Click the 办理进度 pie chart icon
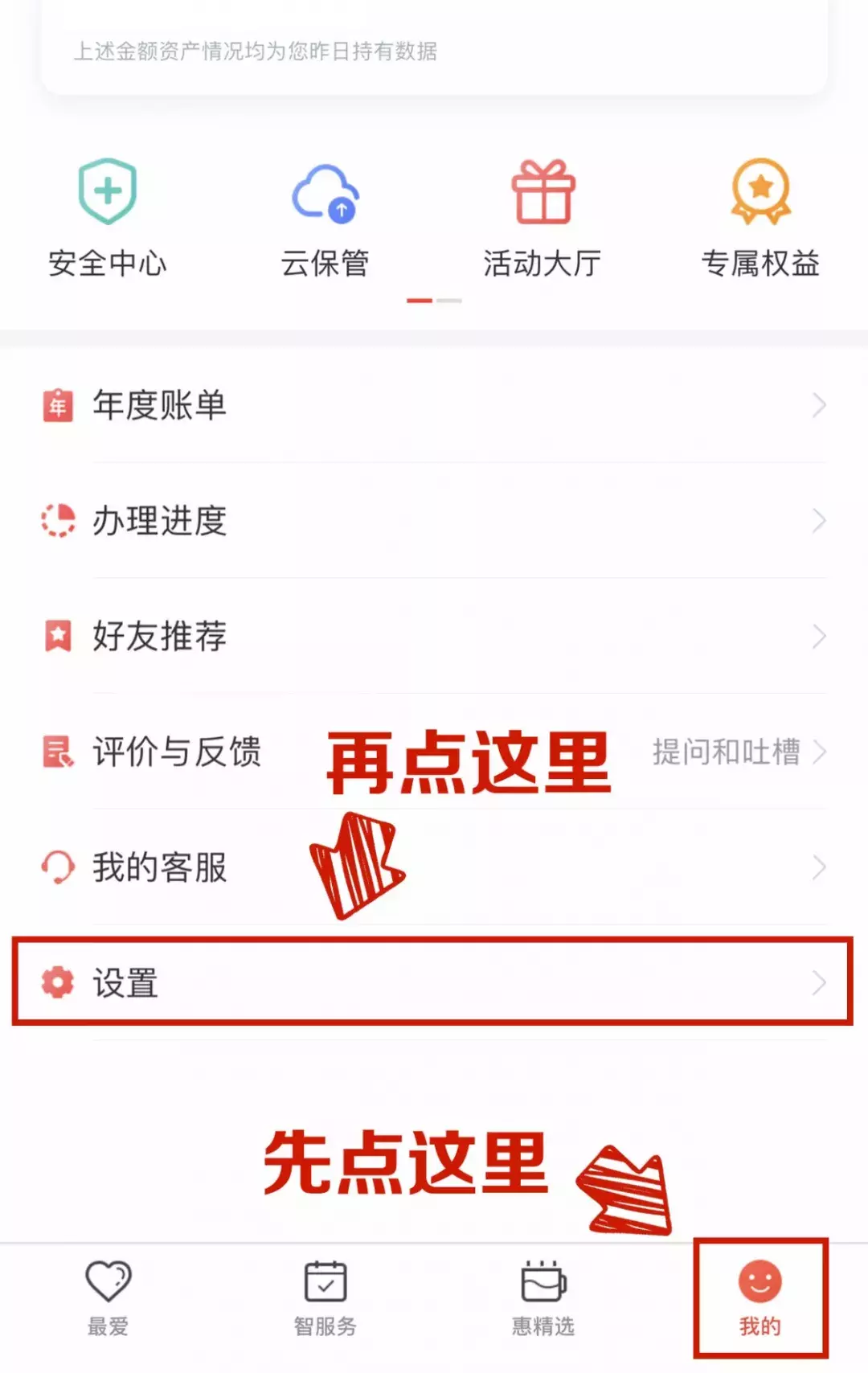This screenshot has width=868, height=1373. pos(56,522)
